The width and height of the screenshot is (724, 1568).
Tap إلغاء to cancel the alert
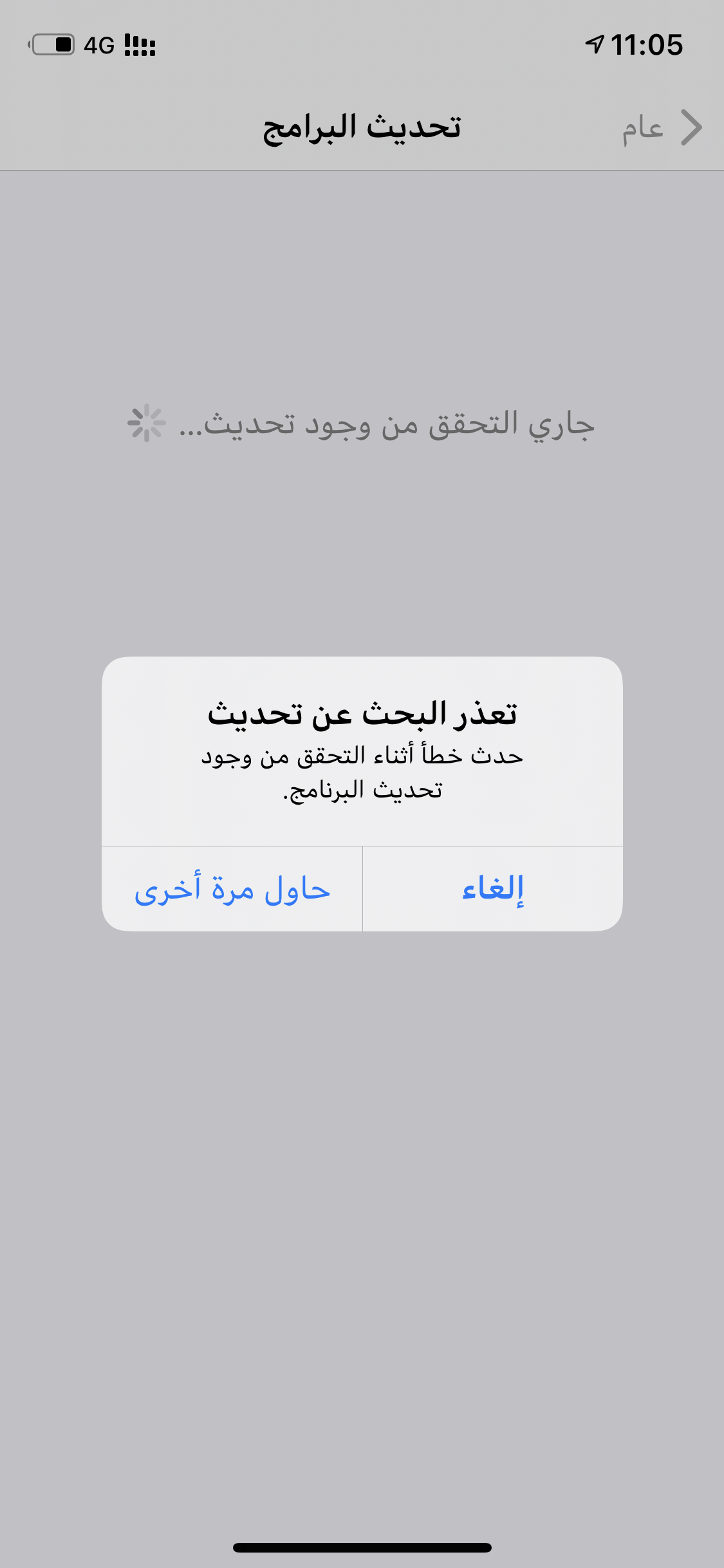coord(493,889)
